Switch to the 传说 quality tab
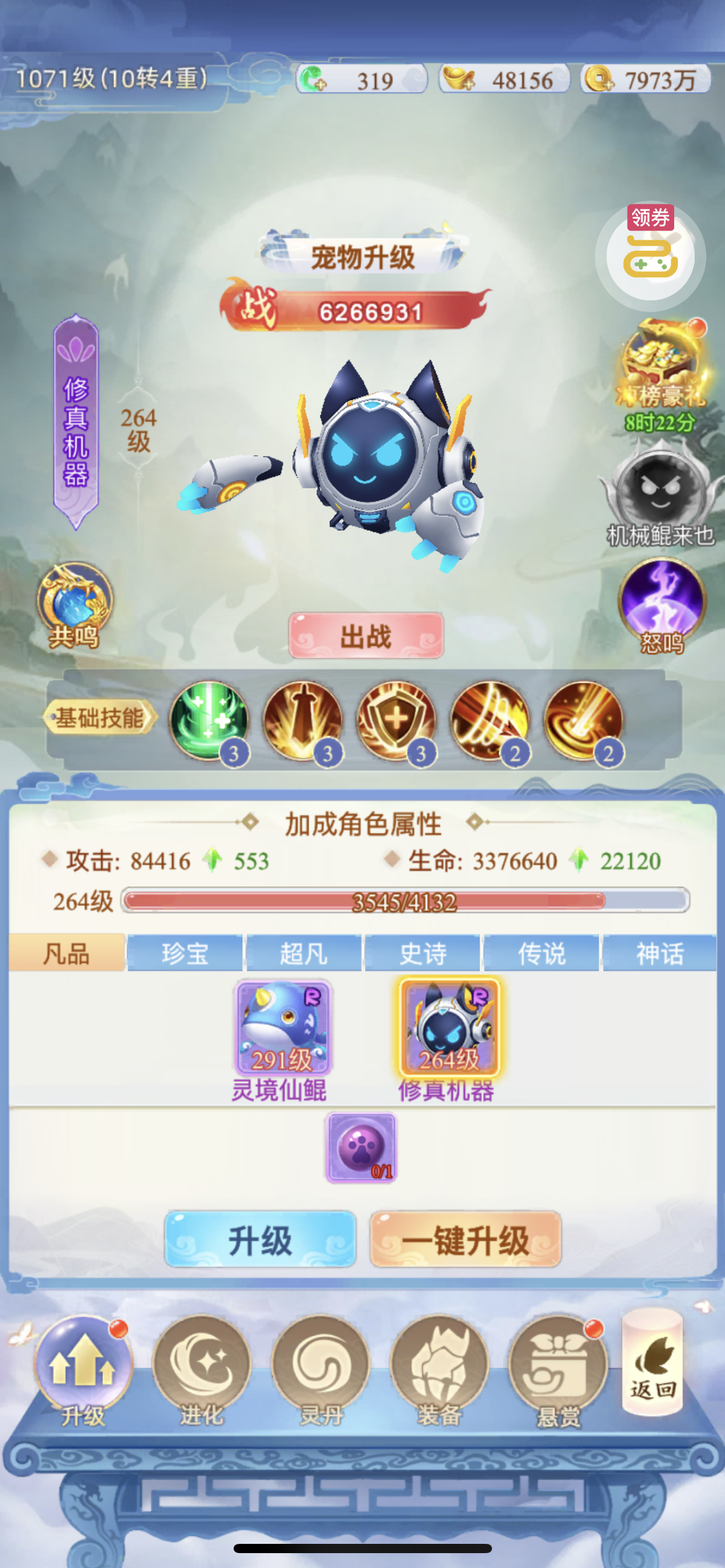 pyautogui.click(x=542, y=954)
